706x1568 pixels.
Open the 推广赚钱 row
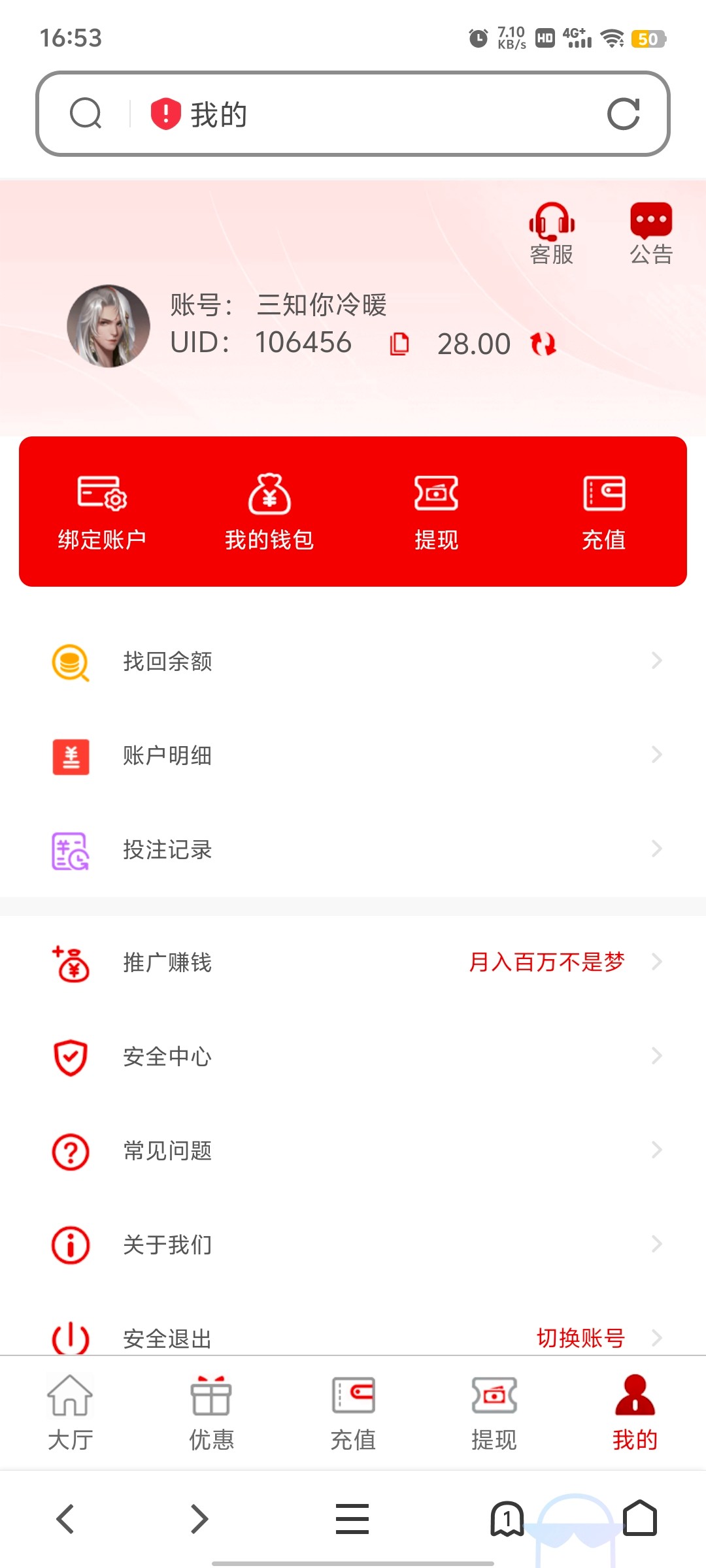[353, 962]
